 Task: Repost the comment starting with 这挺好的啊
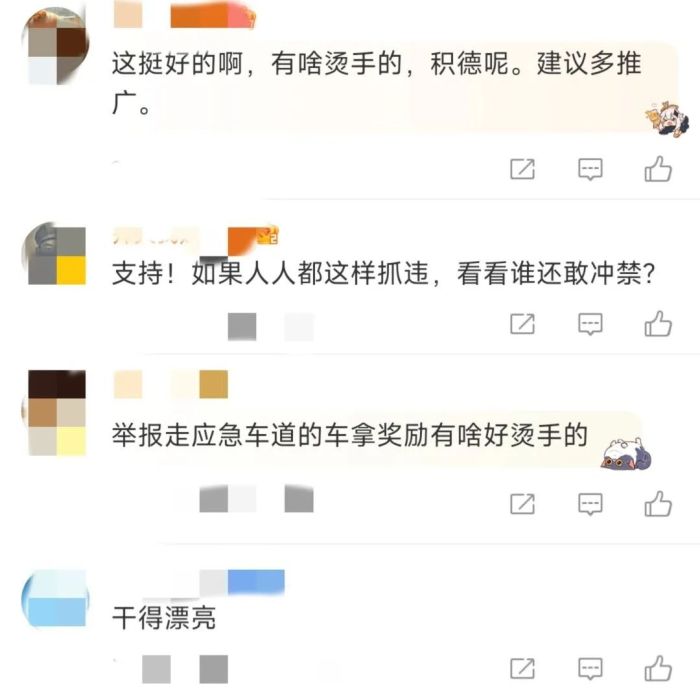tap(523, 169)
